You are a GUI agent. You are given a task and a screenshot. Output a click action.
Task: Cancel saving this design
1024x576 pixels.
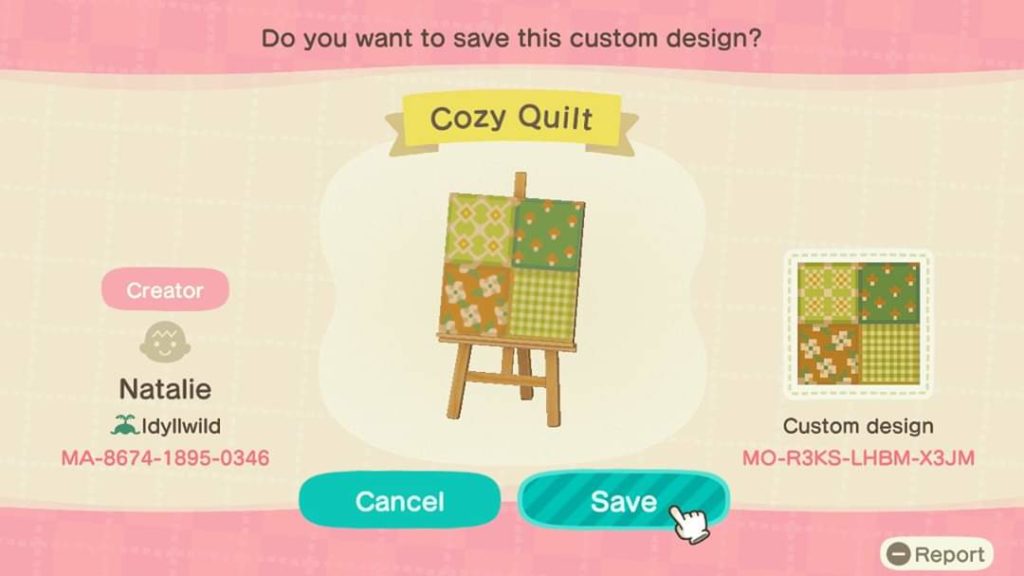tap(399, 500)
